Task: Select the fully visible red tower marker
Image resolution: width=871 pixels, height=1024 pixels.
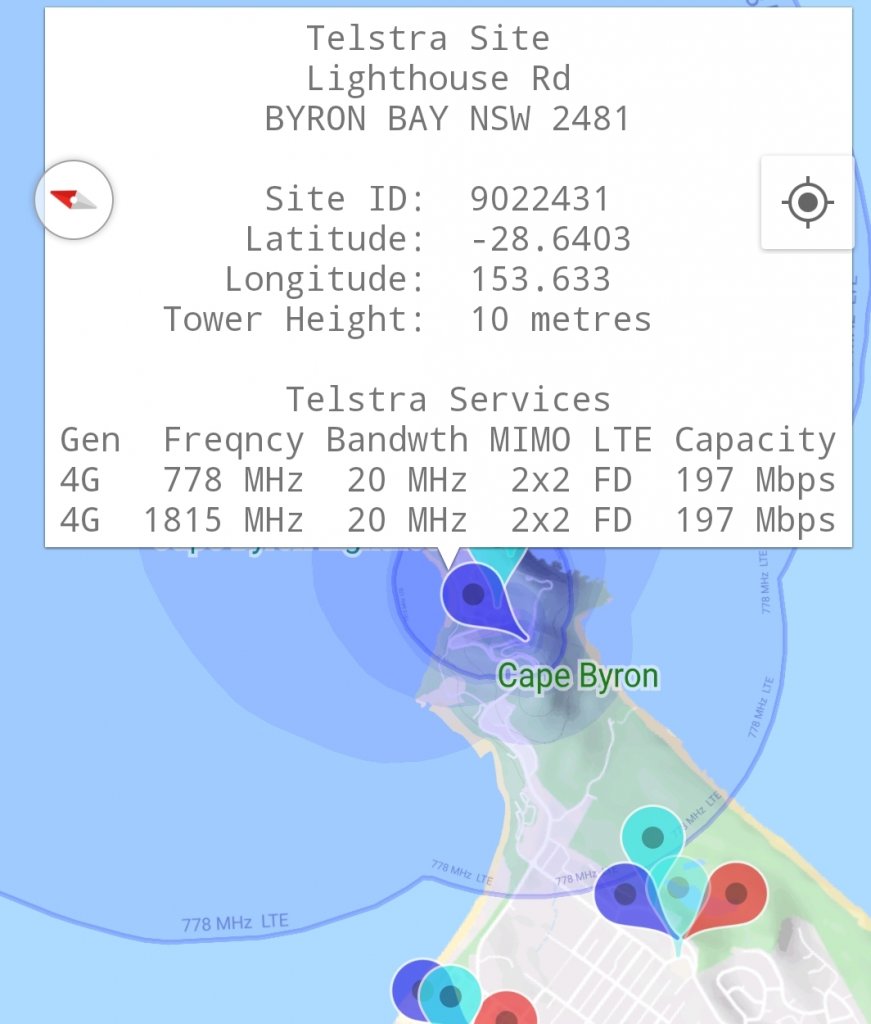Action: pos(735,892)
